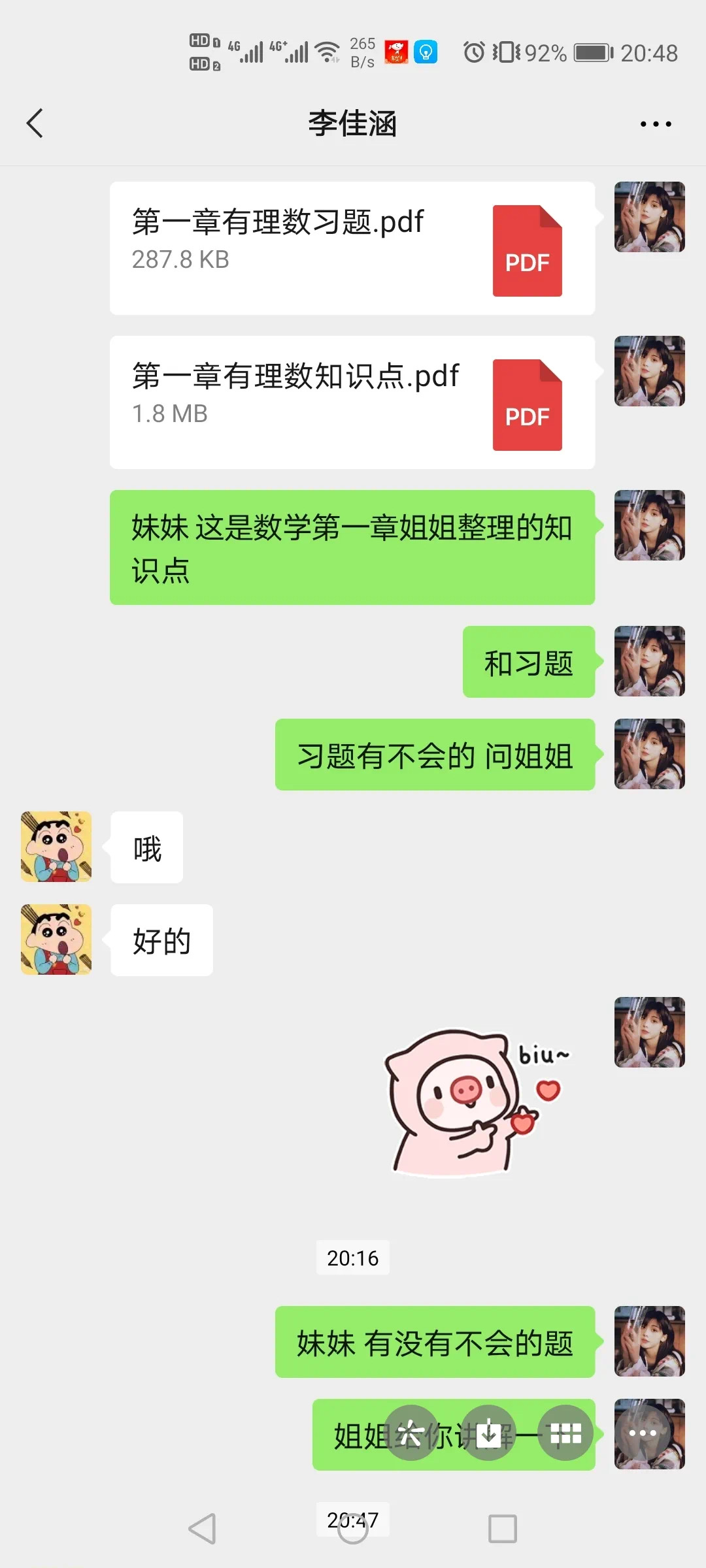View the pink pig biu~ sticker
706x1568 pixels.
pyautogui.click(x=477, y=1103)
